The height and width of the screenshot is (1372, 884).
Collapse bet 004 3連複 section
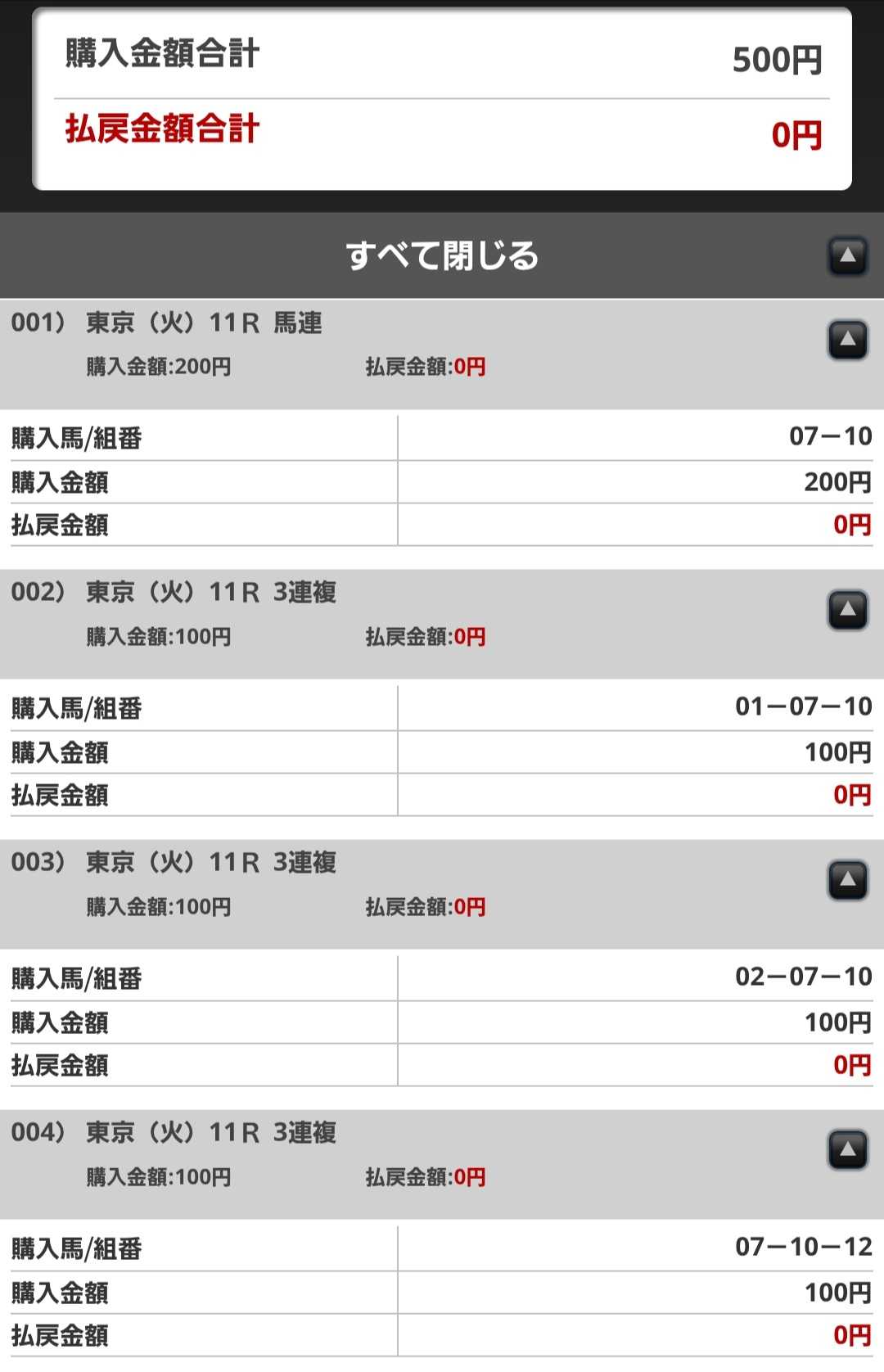click(847, 1150)
